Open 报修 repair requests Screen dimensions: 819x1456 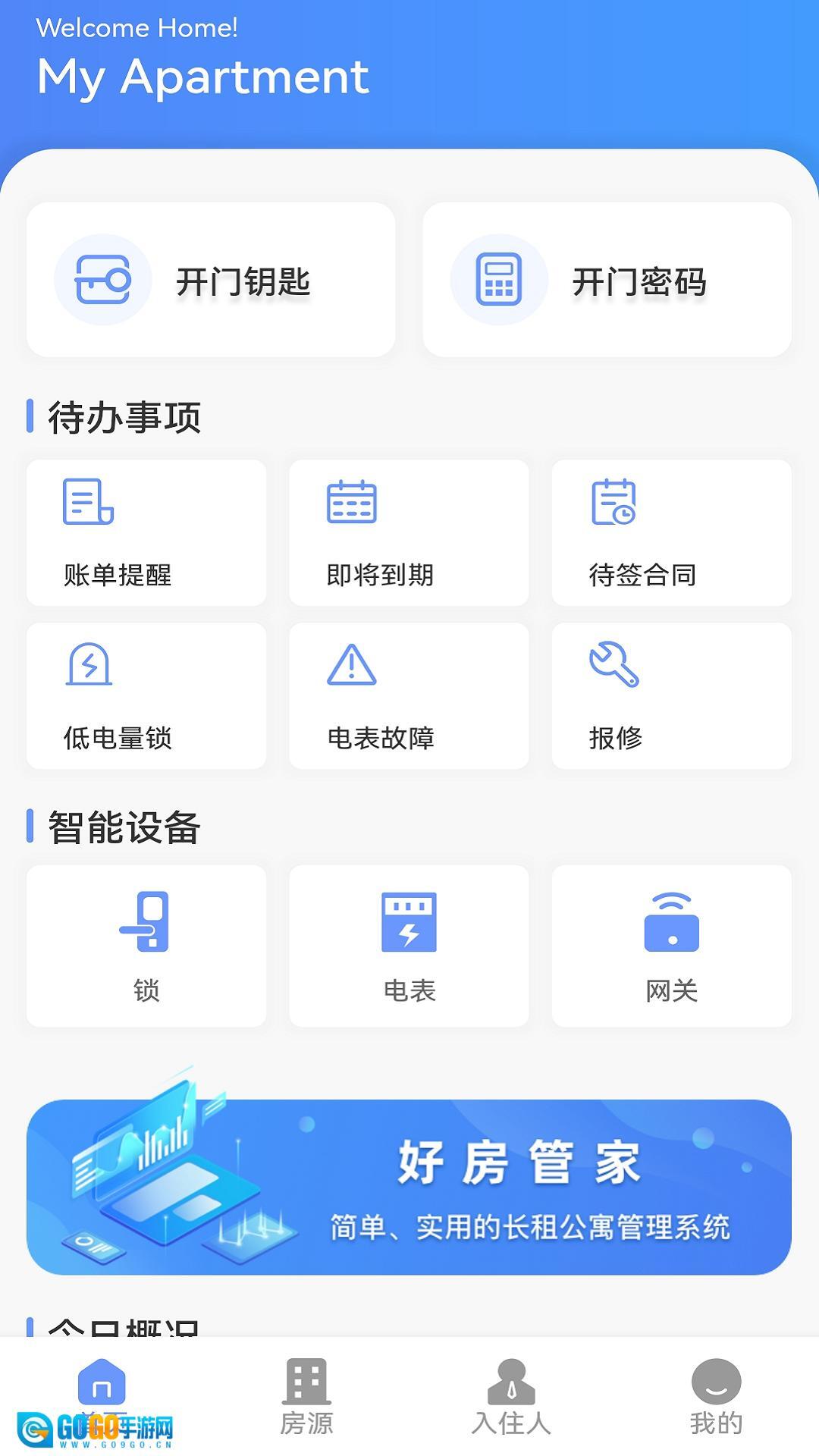coord(671,696)
